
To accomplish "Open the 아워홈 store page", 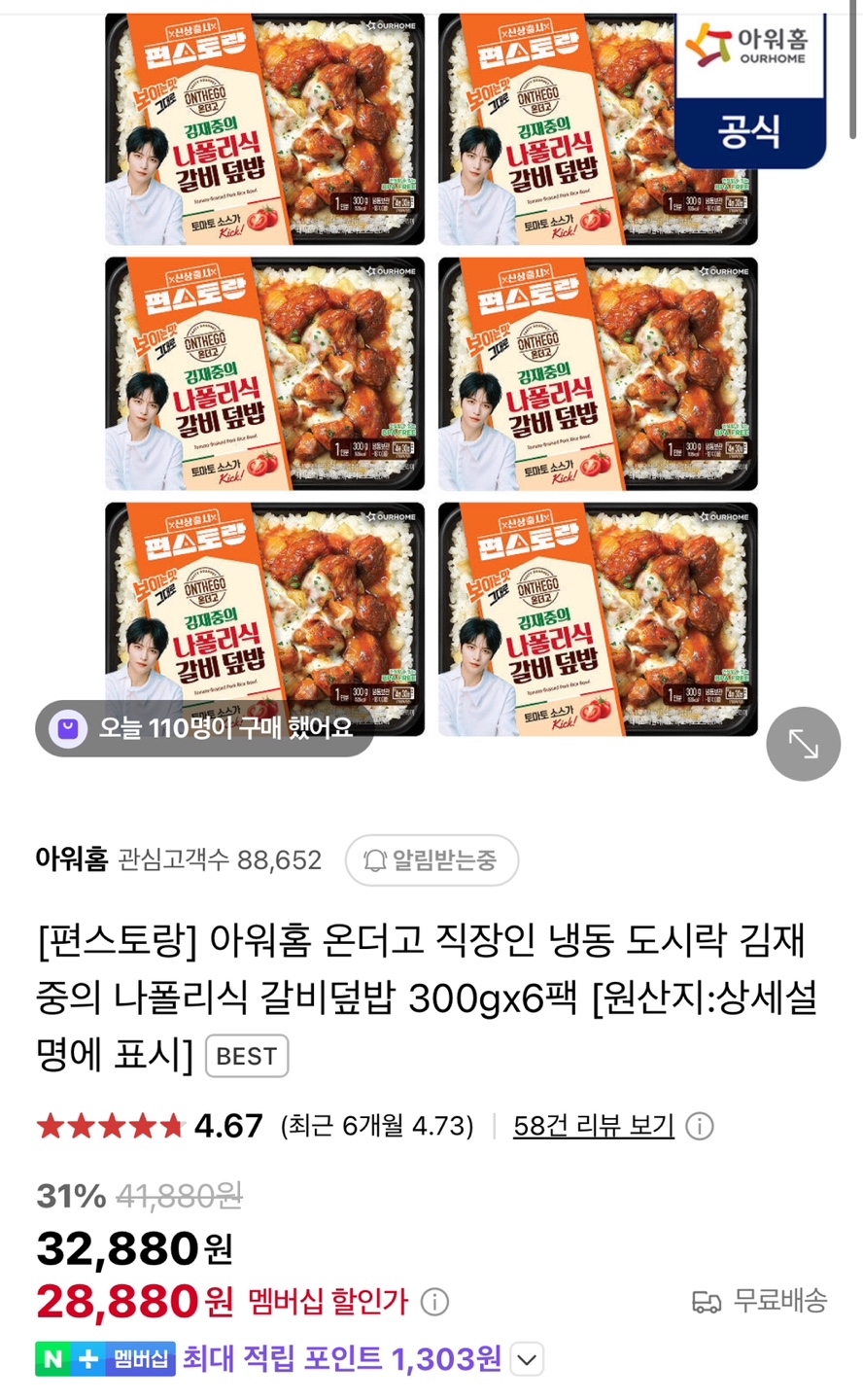I will coord(71,859).
